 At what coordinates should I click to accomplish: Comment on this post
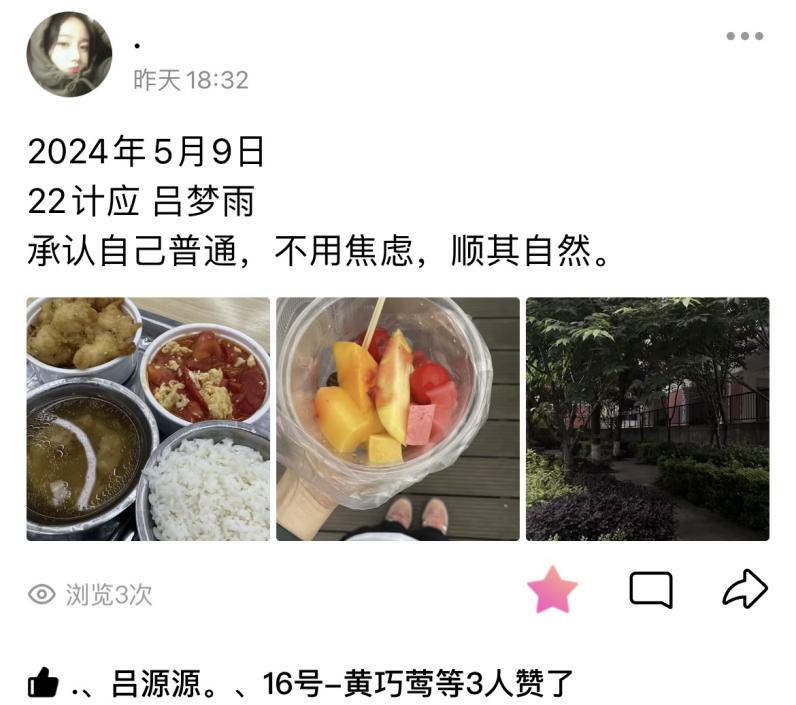650,590
